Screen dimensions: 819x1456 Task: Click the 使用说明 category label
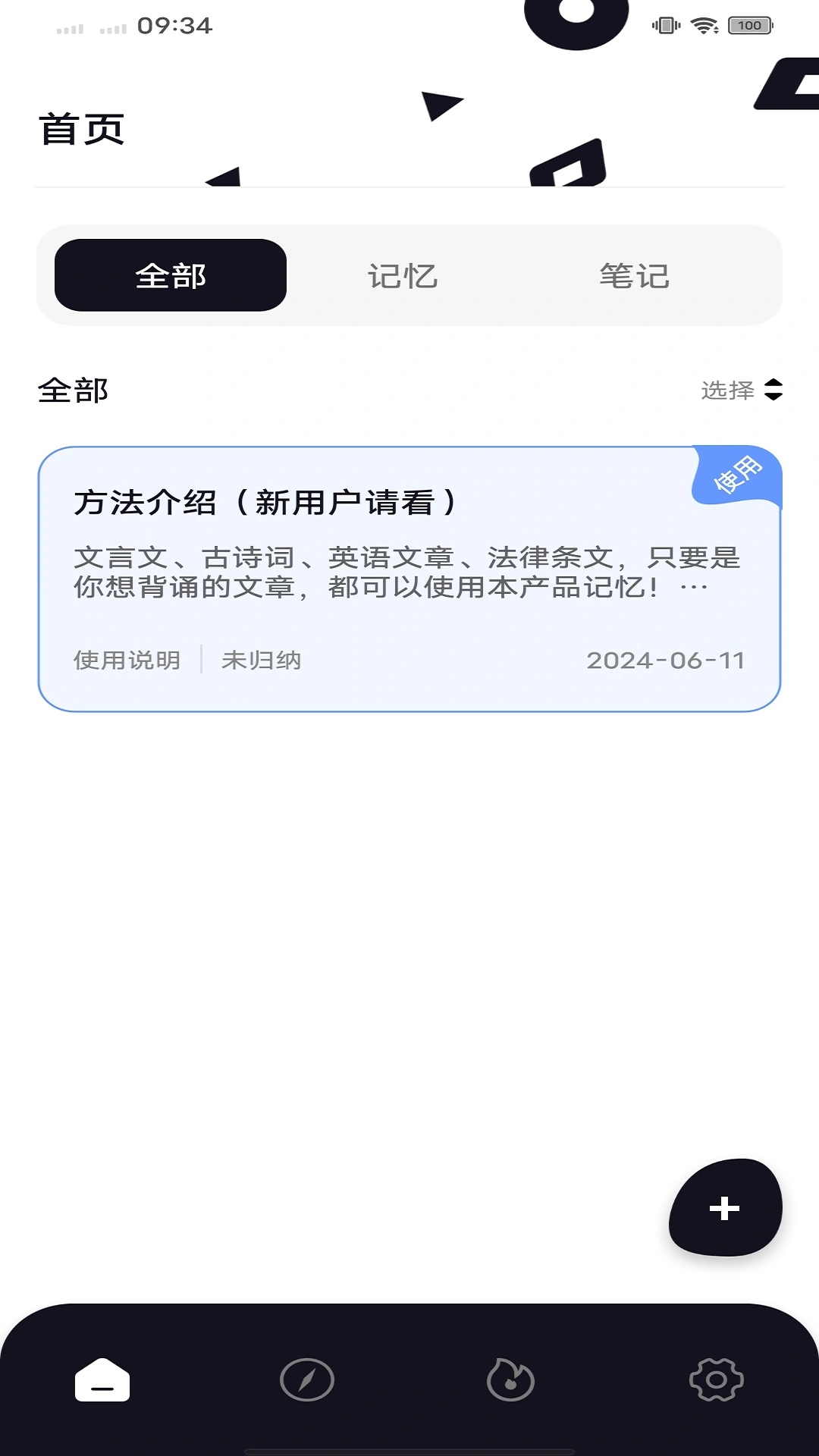click(x=126, y=661)
